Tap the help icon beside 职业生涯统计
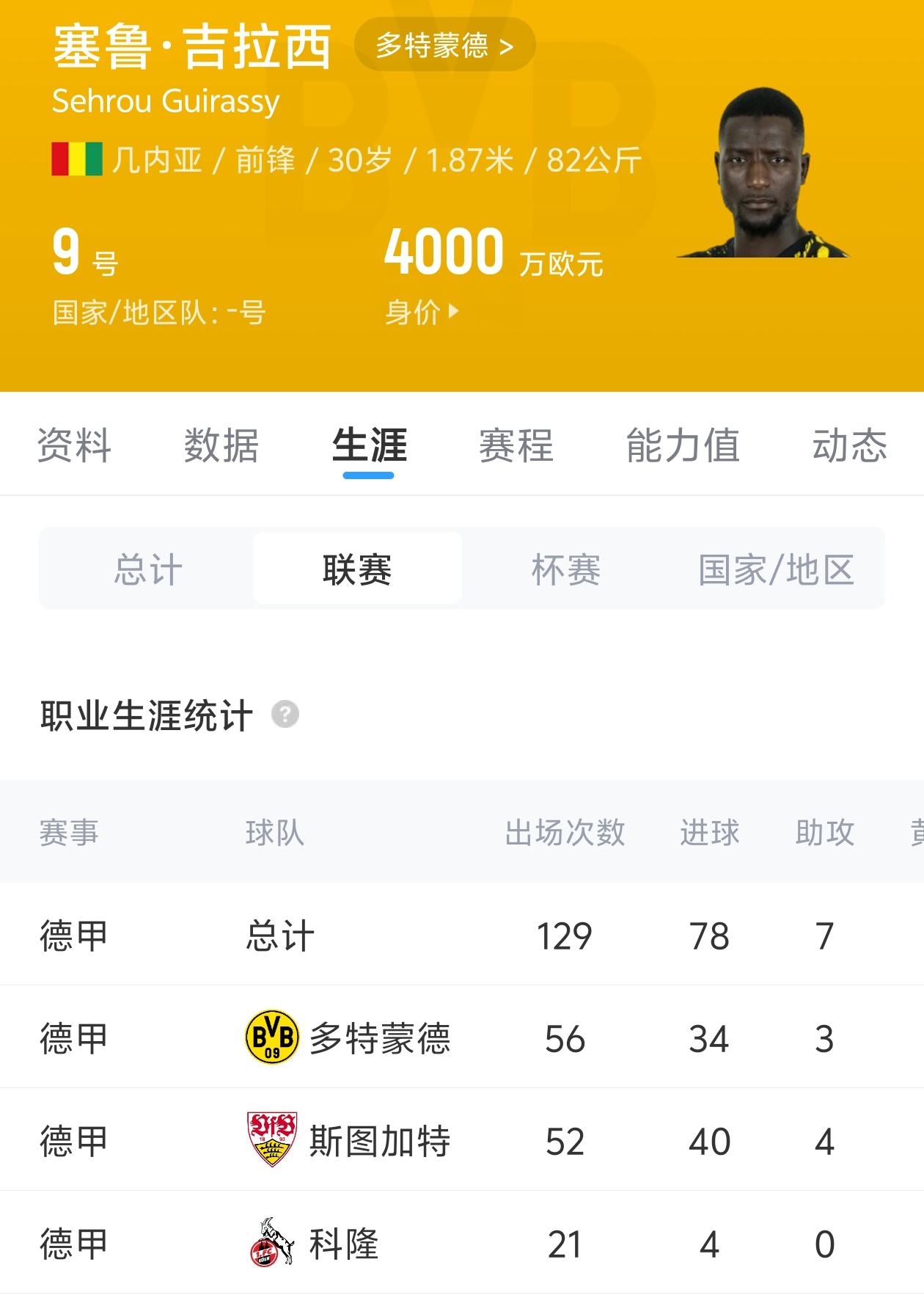The height and width of the screenshot is (1295, 924). click(285, 714)
